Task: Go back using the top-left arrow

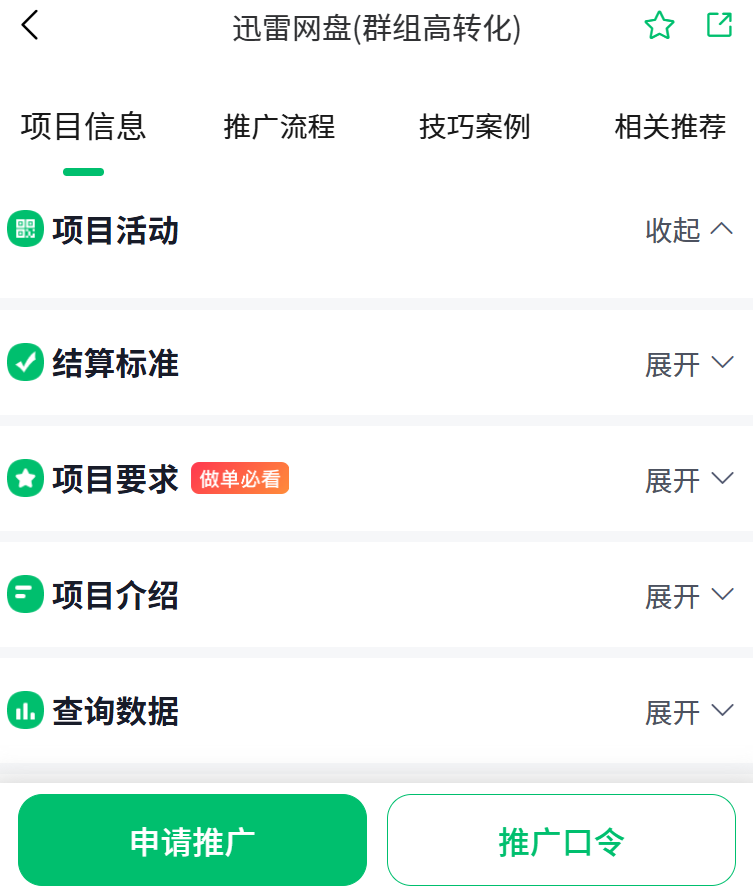Action: (30, 26)
